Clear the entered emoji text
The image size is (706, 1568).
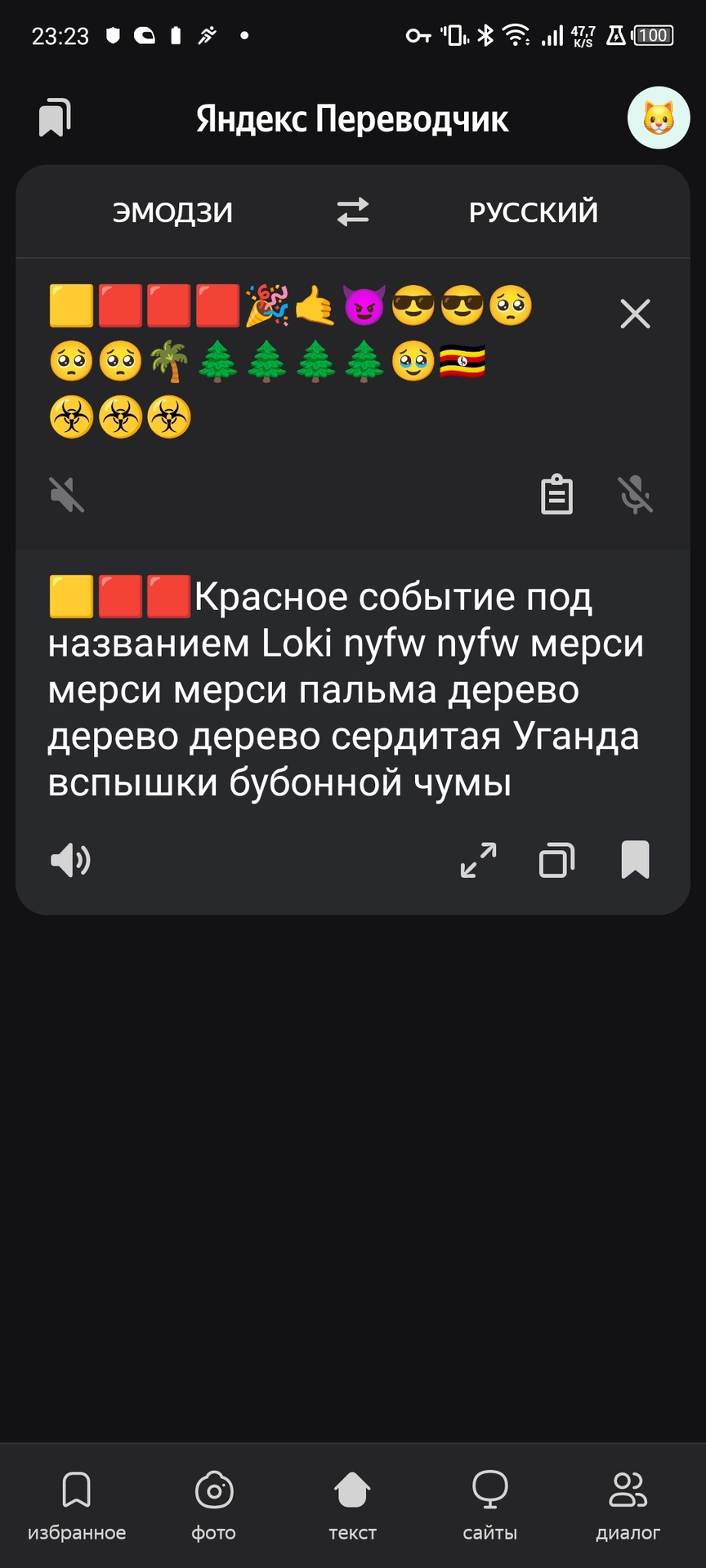point(635,314)
